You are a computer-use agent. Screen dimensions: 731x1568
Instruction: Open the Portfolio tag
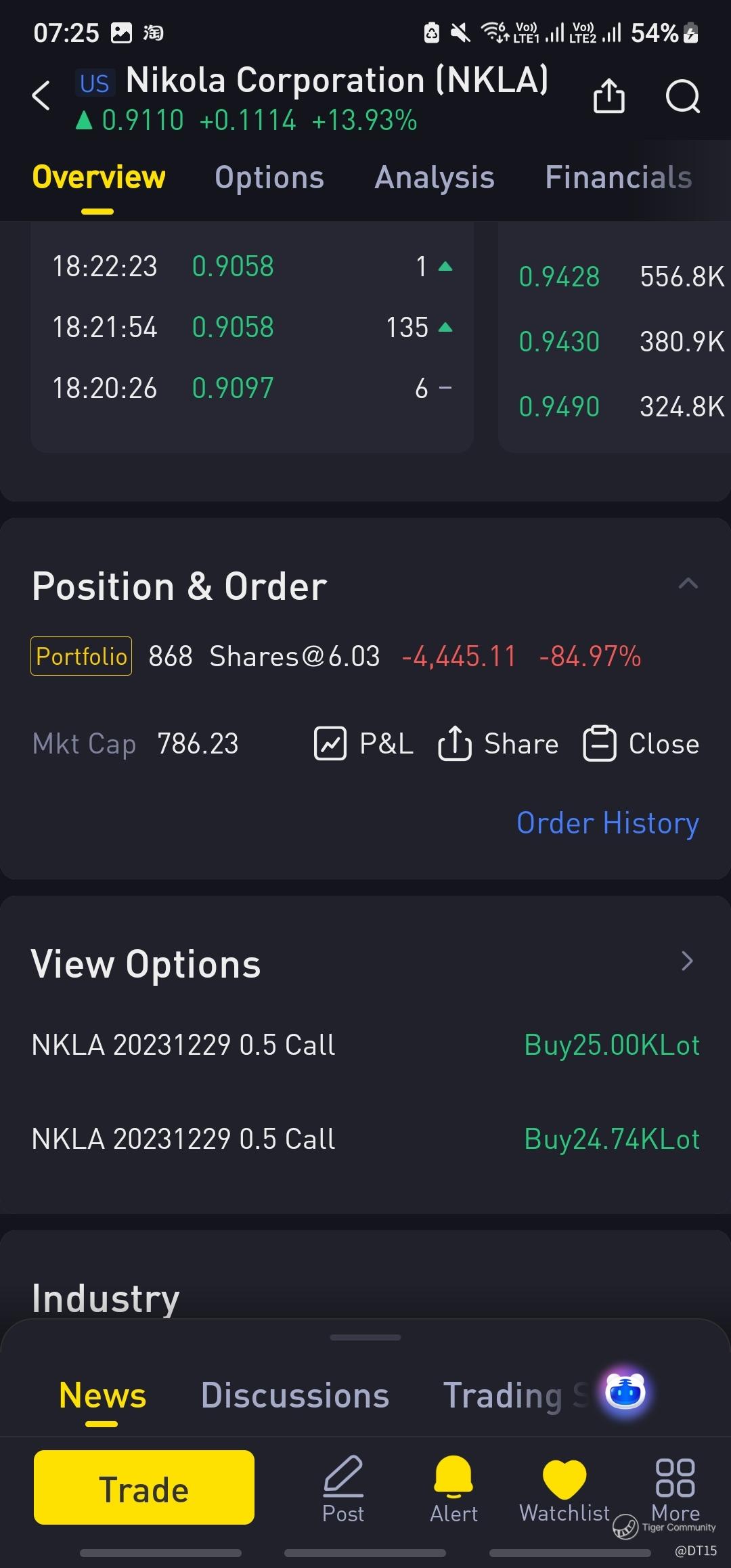click(81, 656)
